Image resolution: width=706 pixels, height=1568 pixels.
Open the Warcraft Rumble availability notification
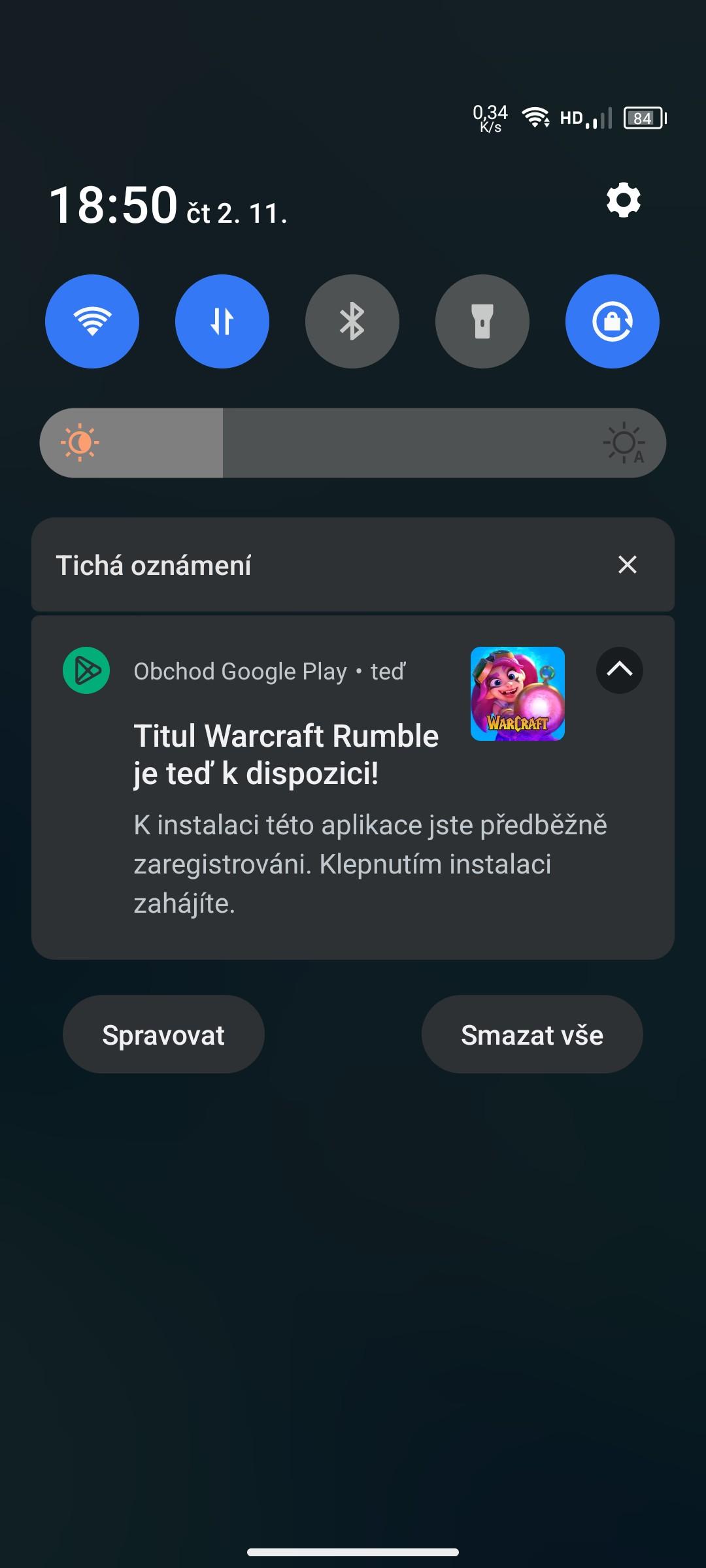click(353, 787)
